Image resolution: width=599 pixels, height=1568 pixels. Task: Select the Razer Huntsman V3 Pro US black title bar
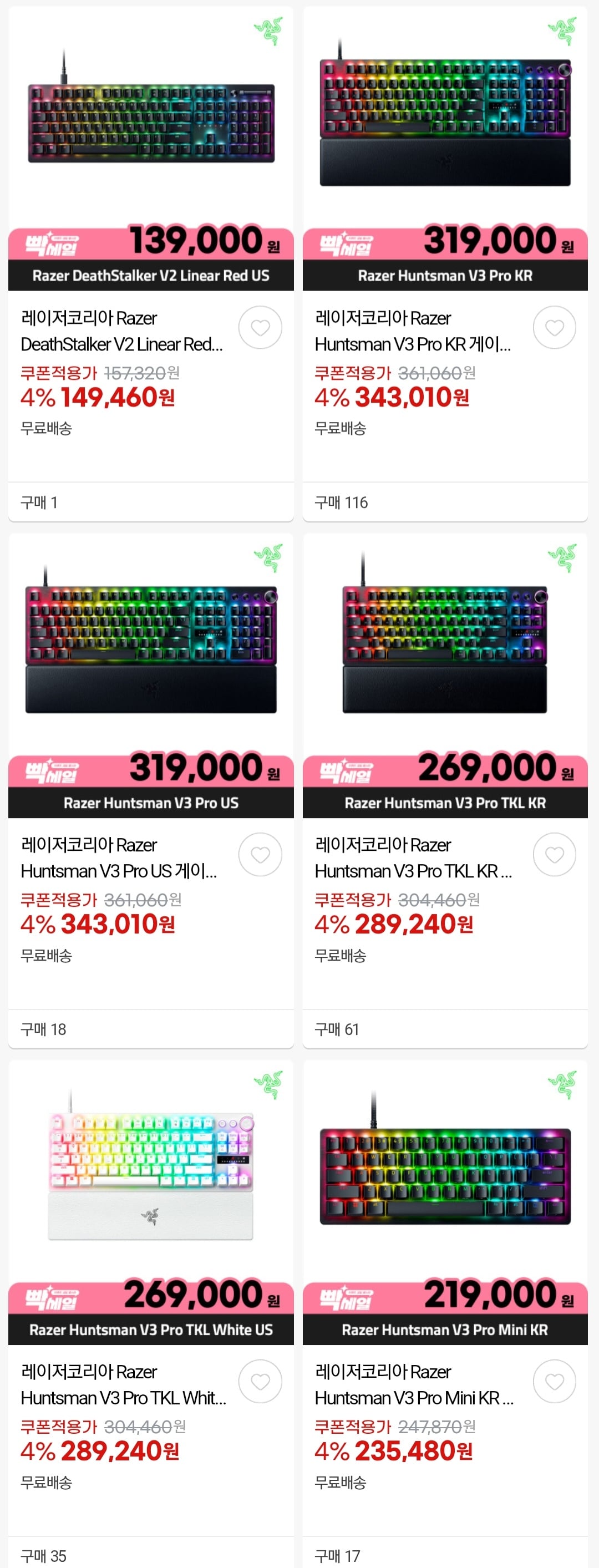(x=150, y=803)
